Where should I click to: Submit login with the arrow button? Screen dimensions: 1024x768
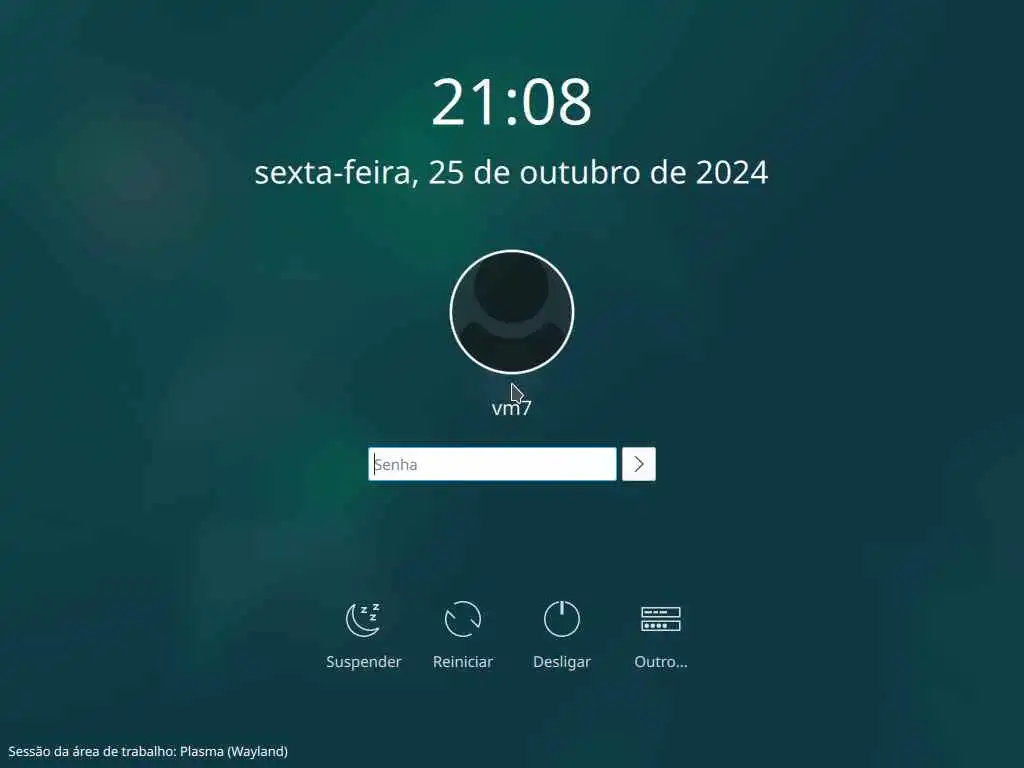(x=639, y=464)
